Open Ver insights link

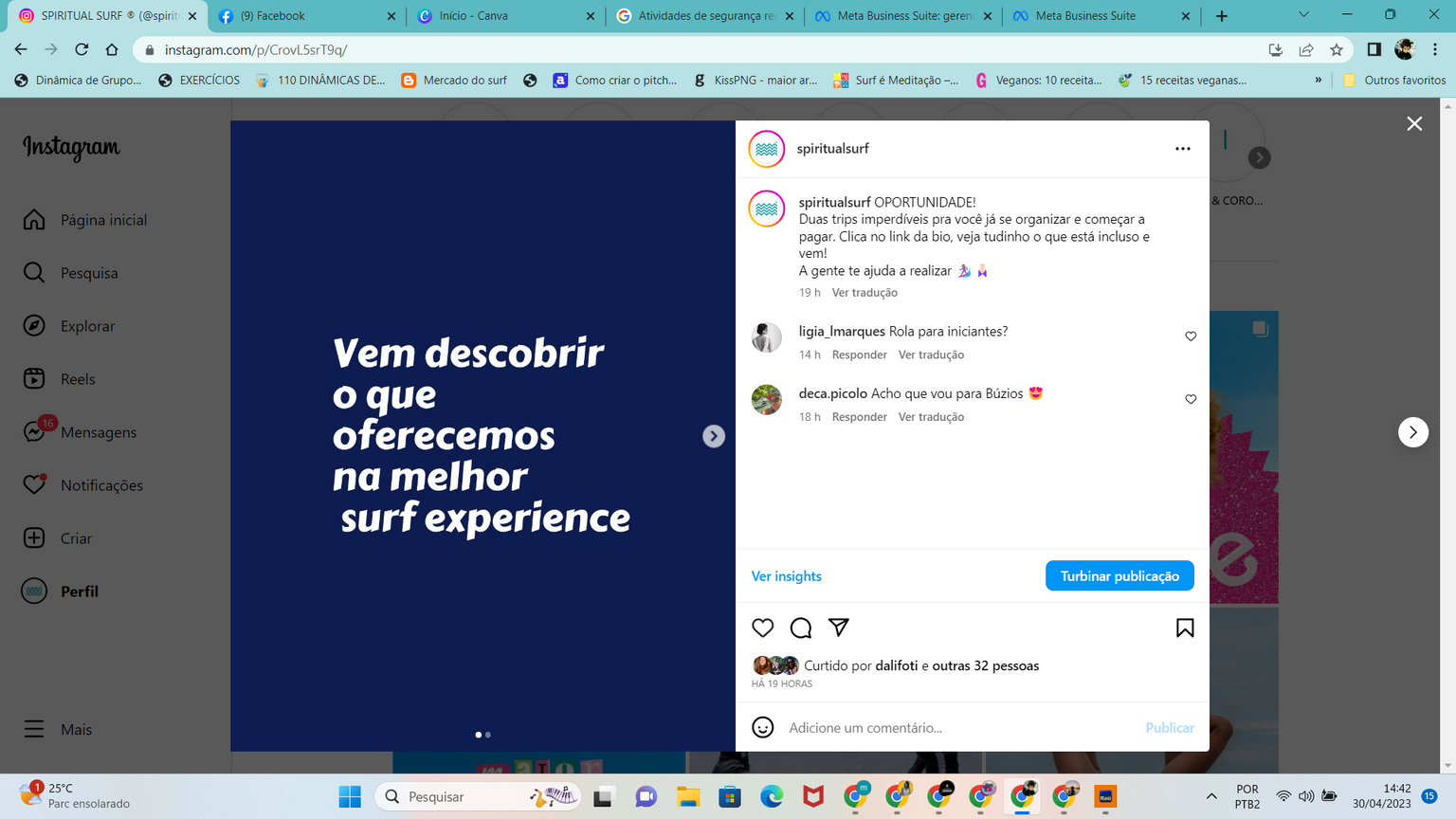tap(786, 576)
